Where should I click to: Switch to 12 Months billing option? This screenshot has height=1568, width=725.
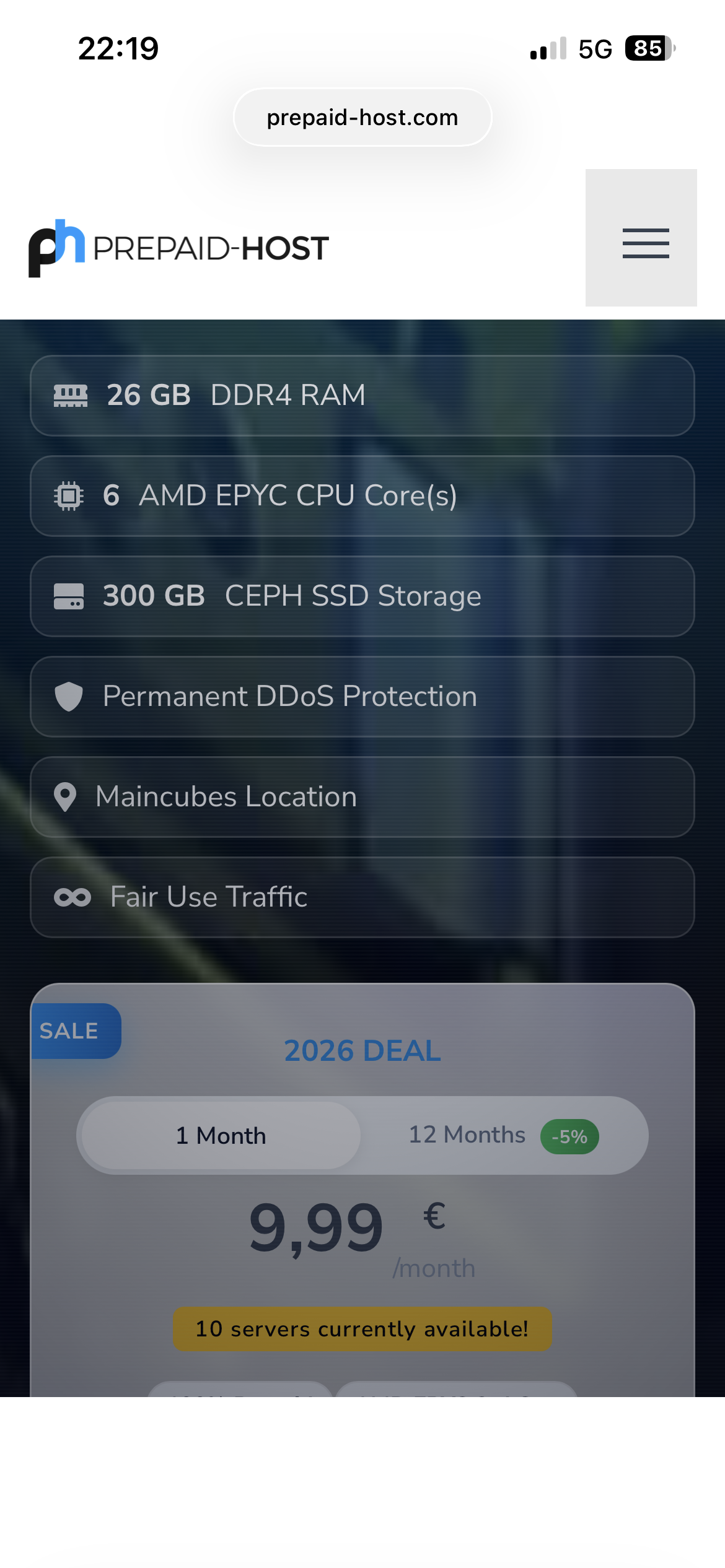[x=503, y=1136]
